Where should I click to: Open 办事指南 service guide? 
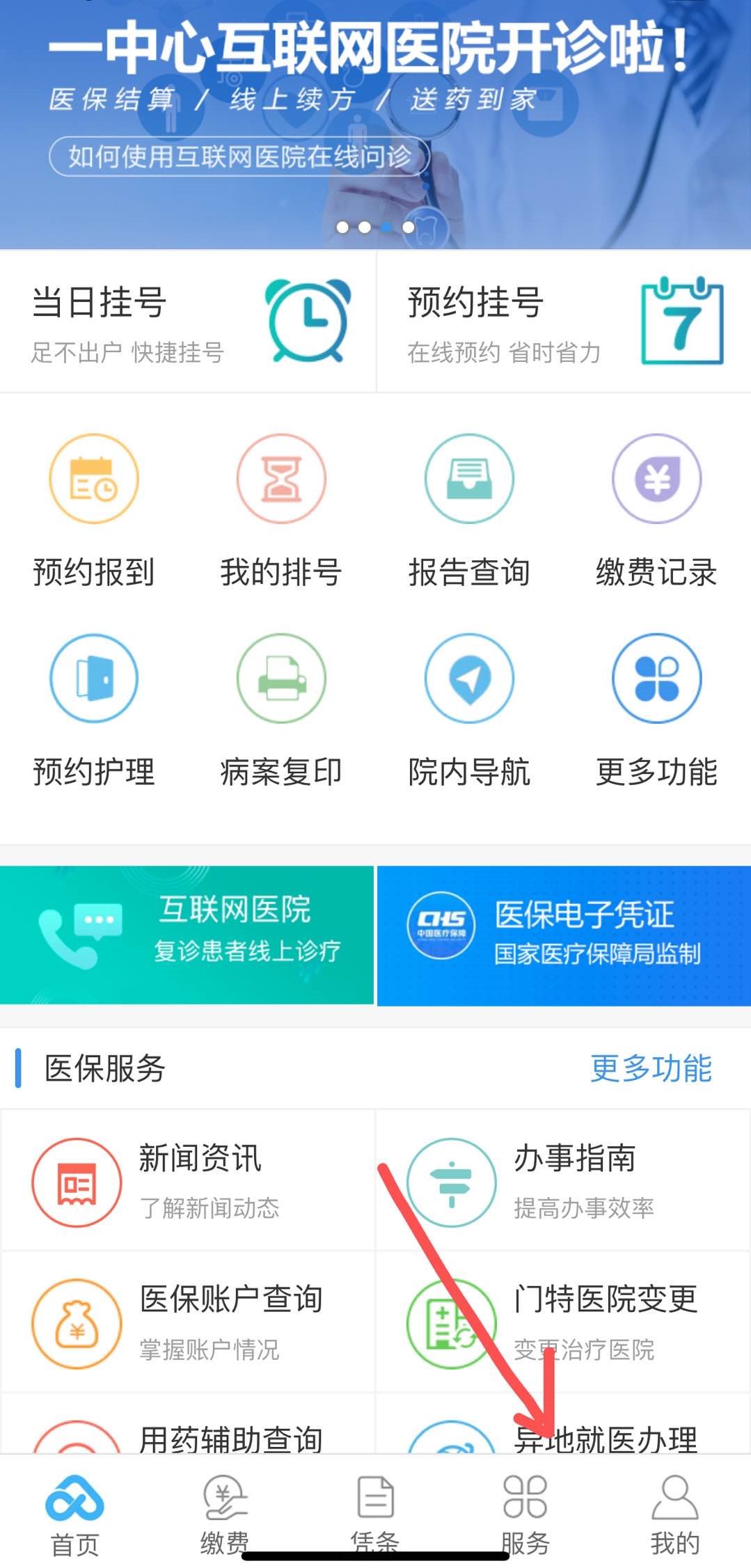point(564,1181)
